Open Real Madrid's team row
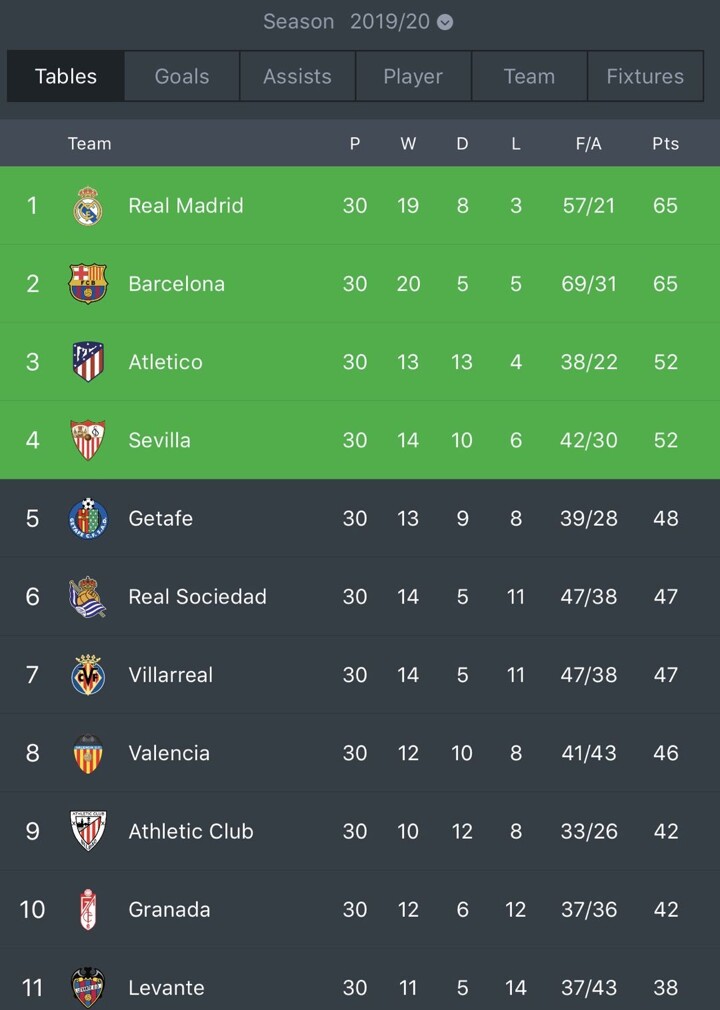The width and height of the screenshot is (720, 1010). [186, 206]
